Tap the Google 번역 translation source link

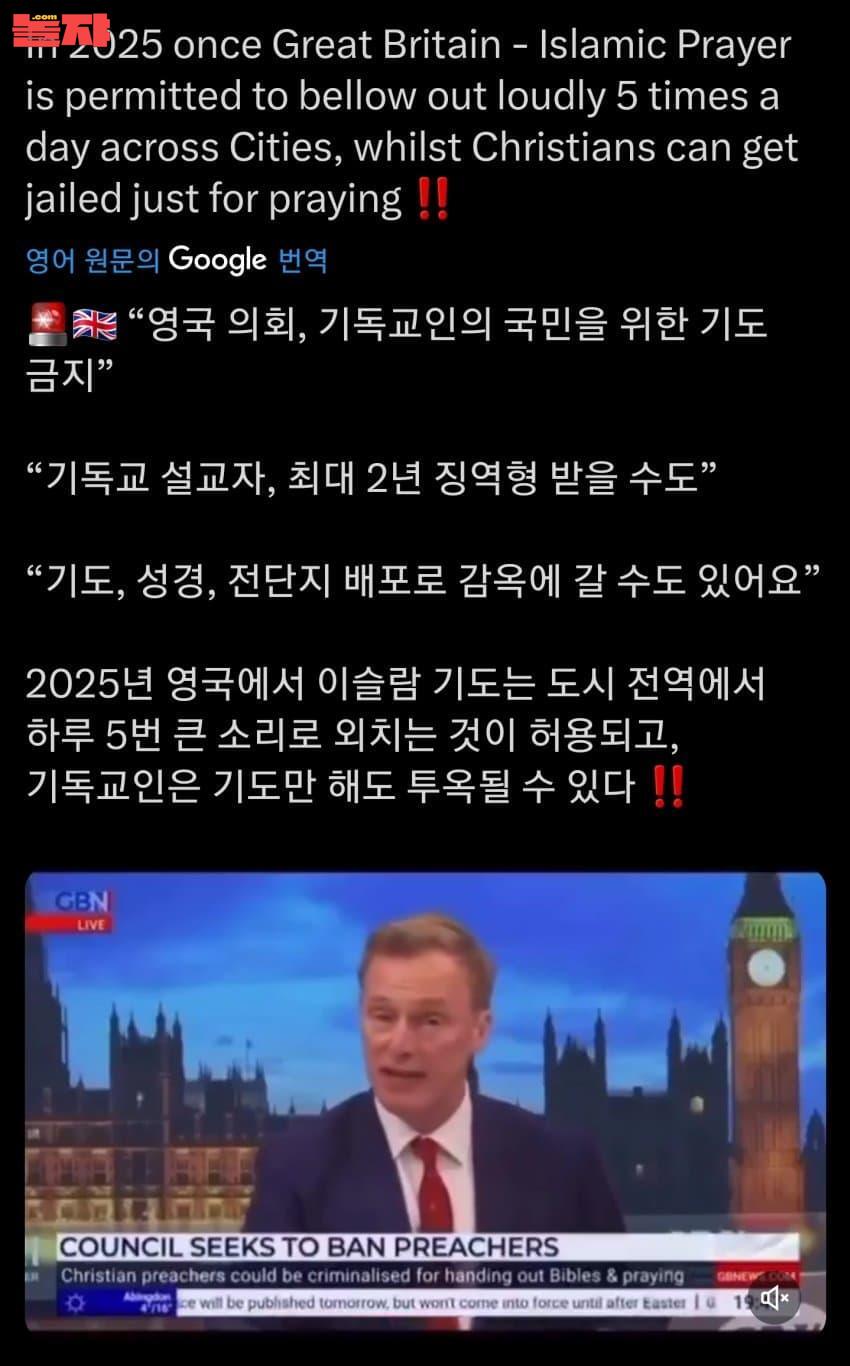pos(176,261)
